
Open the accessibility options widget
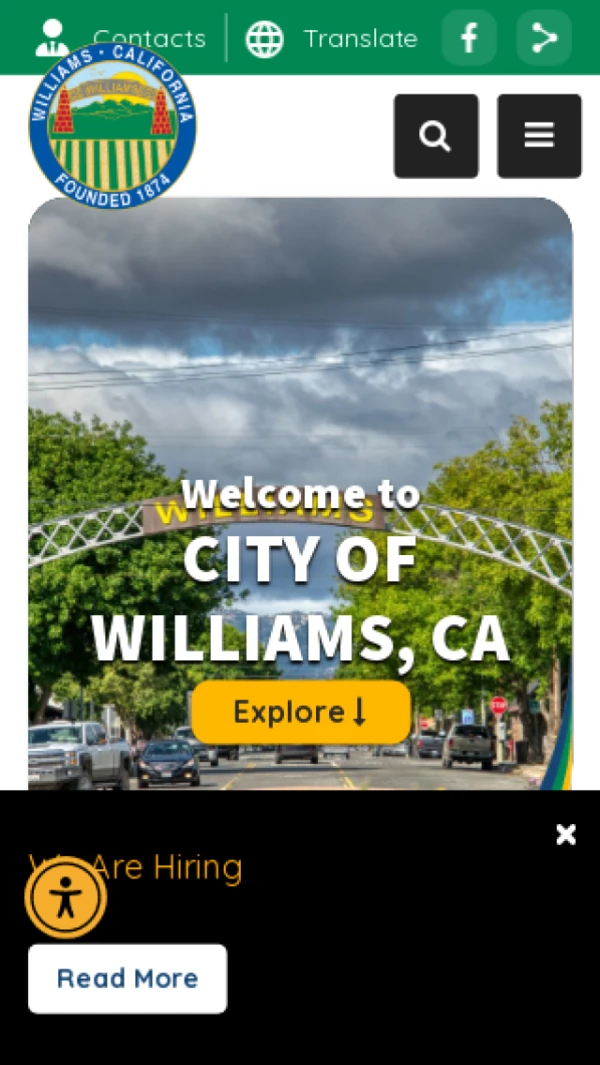click(66, 897)
